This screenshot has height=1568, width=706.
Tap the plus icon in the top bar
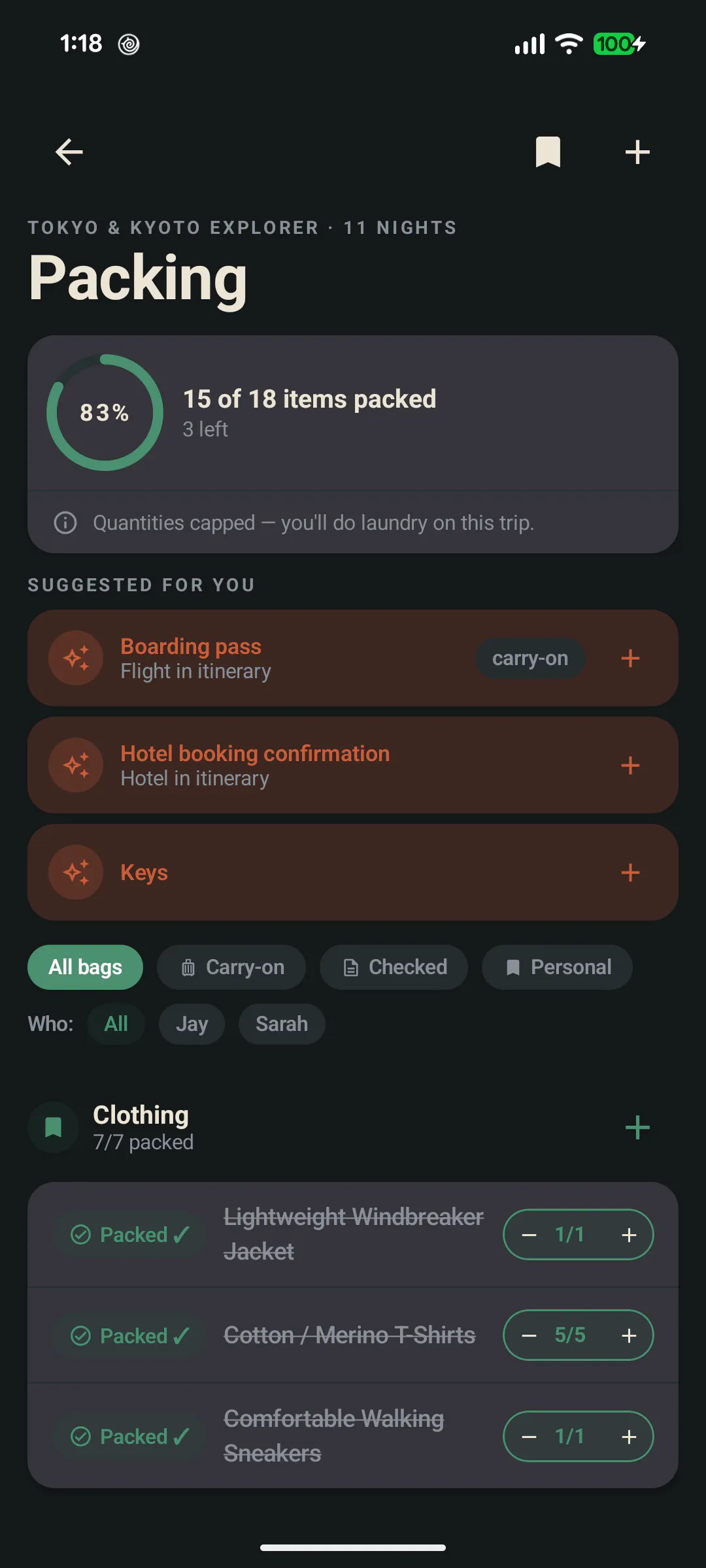[637, 152]
